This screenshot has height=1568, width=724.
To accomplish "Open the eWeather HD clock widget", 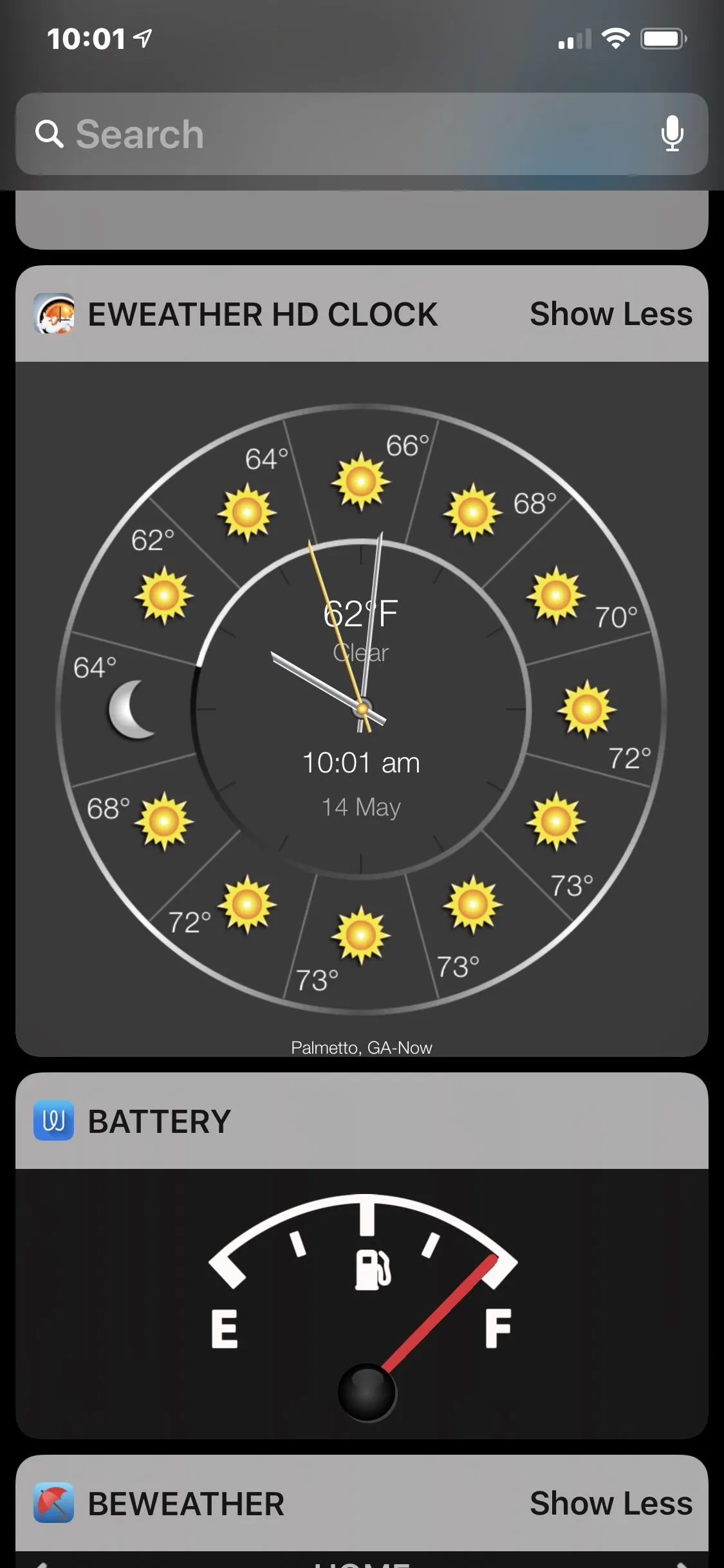I will click(x=361, y=708).
